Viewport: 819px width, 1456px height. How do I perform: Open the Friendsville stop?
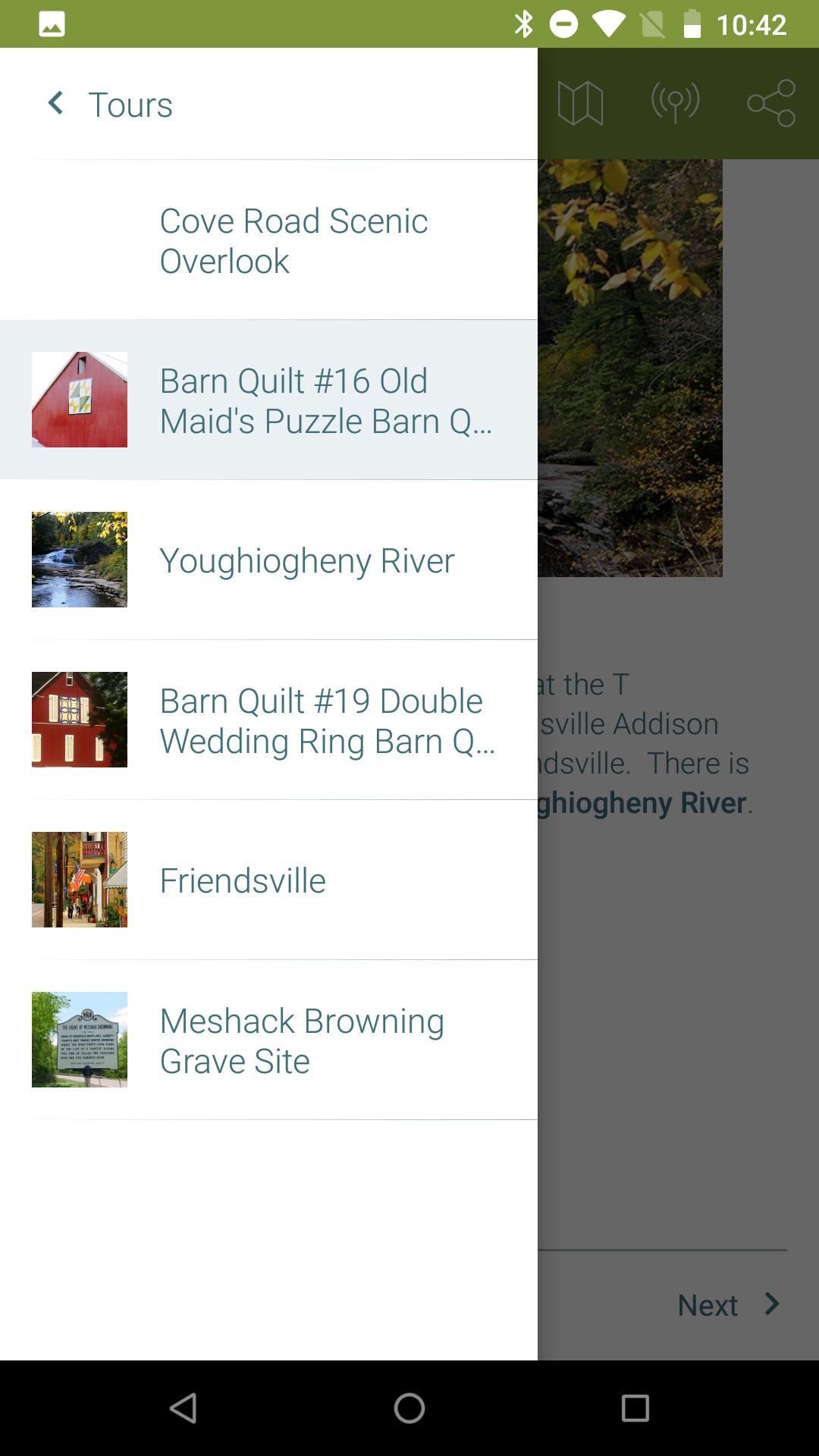coord(268,880)
